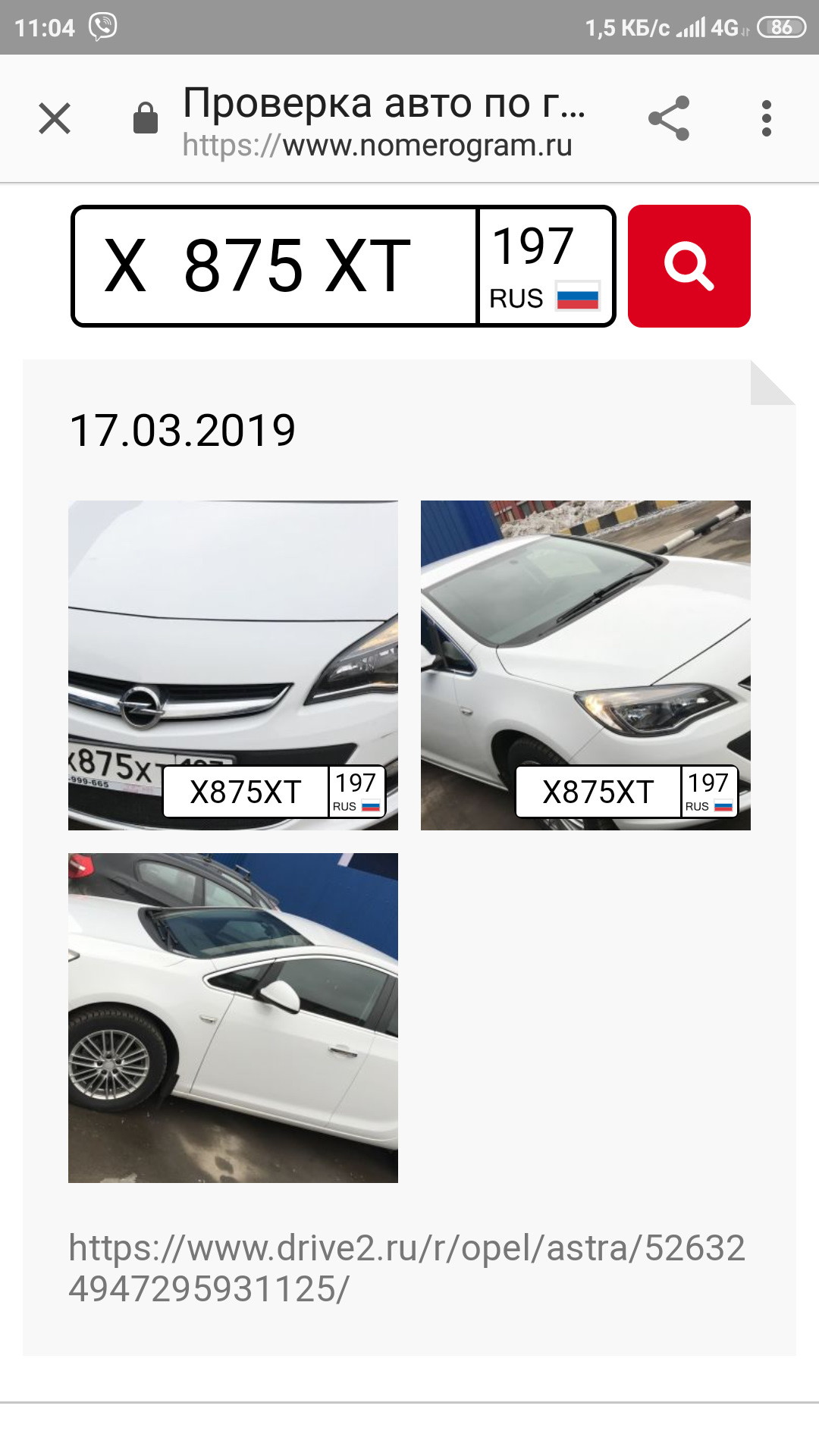
Task: Open the side view photo with the wheel
Action: point(233,1018)
